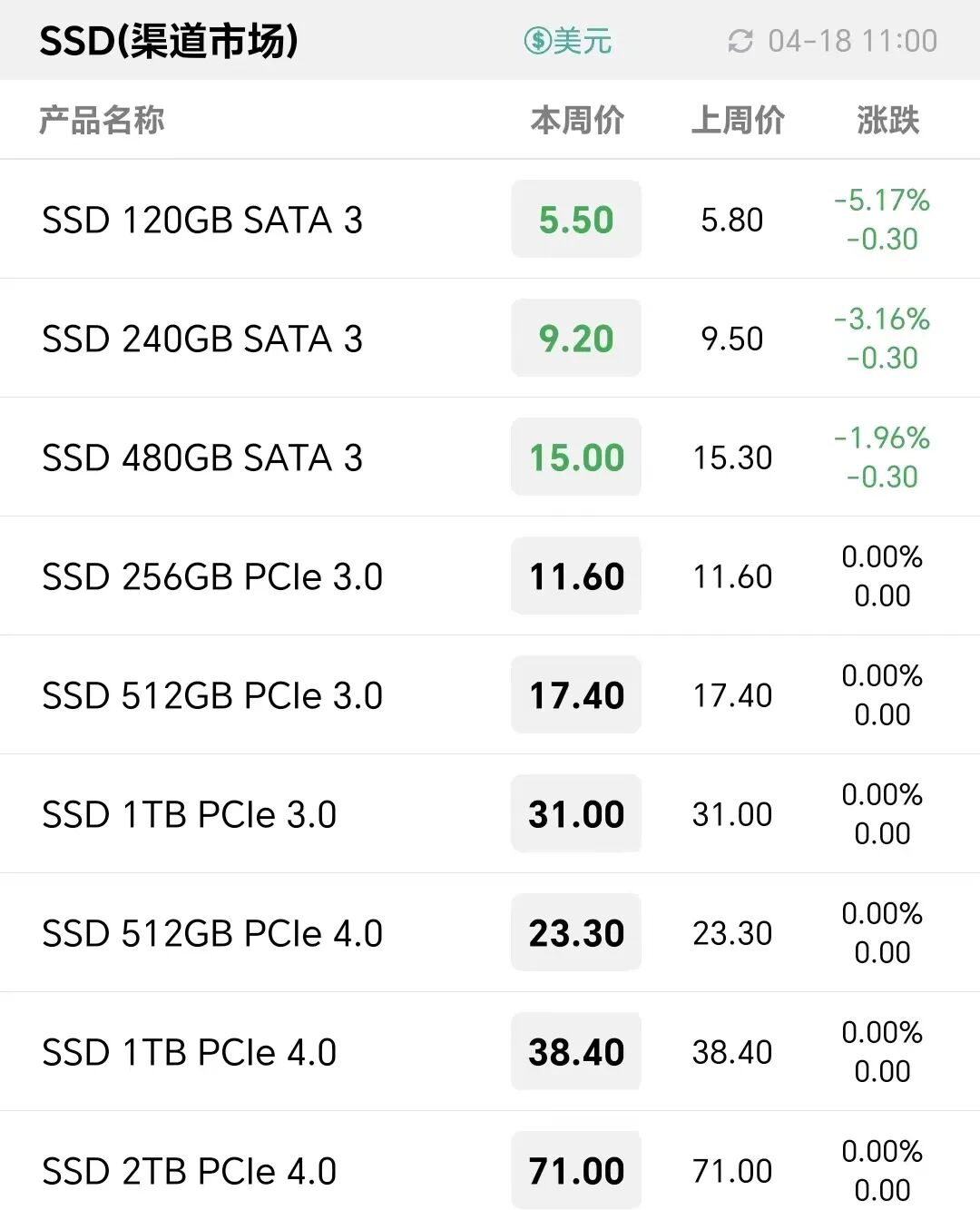
Task: Open SSD 256GB PCIe 3.0 details
Action: pos(212,576)
